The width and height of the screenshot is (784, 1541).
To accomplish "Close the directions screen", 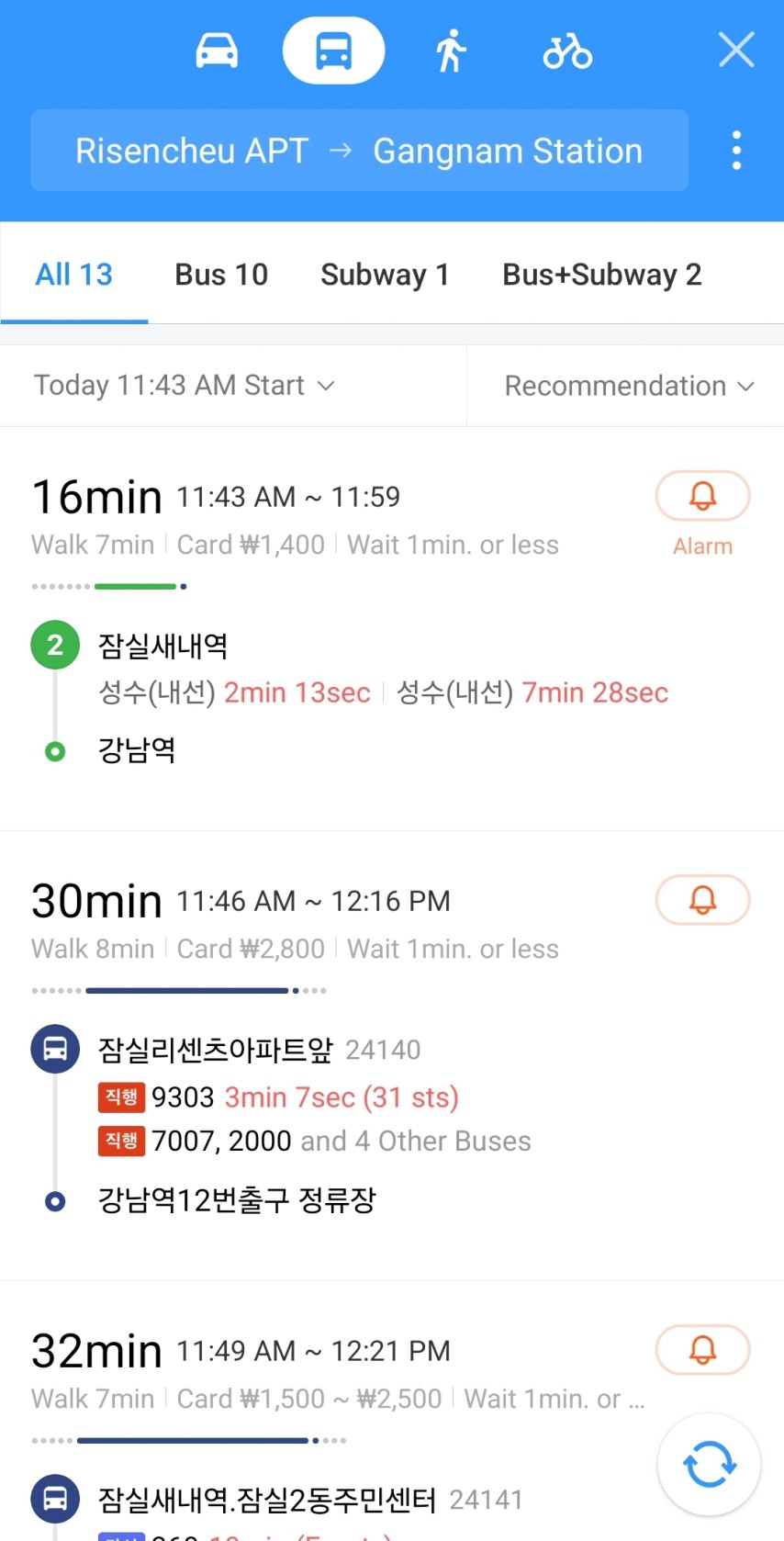I will click(736, 50).
